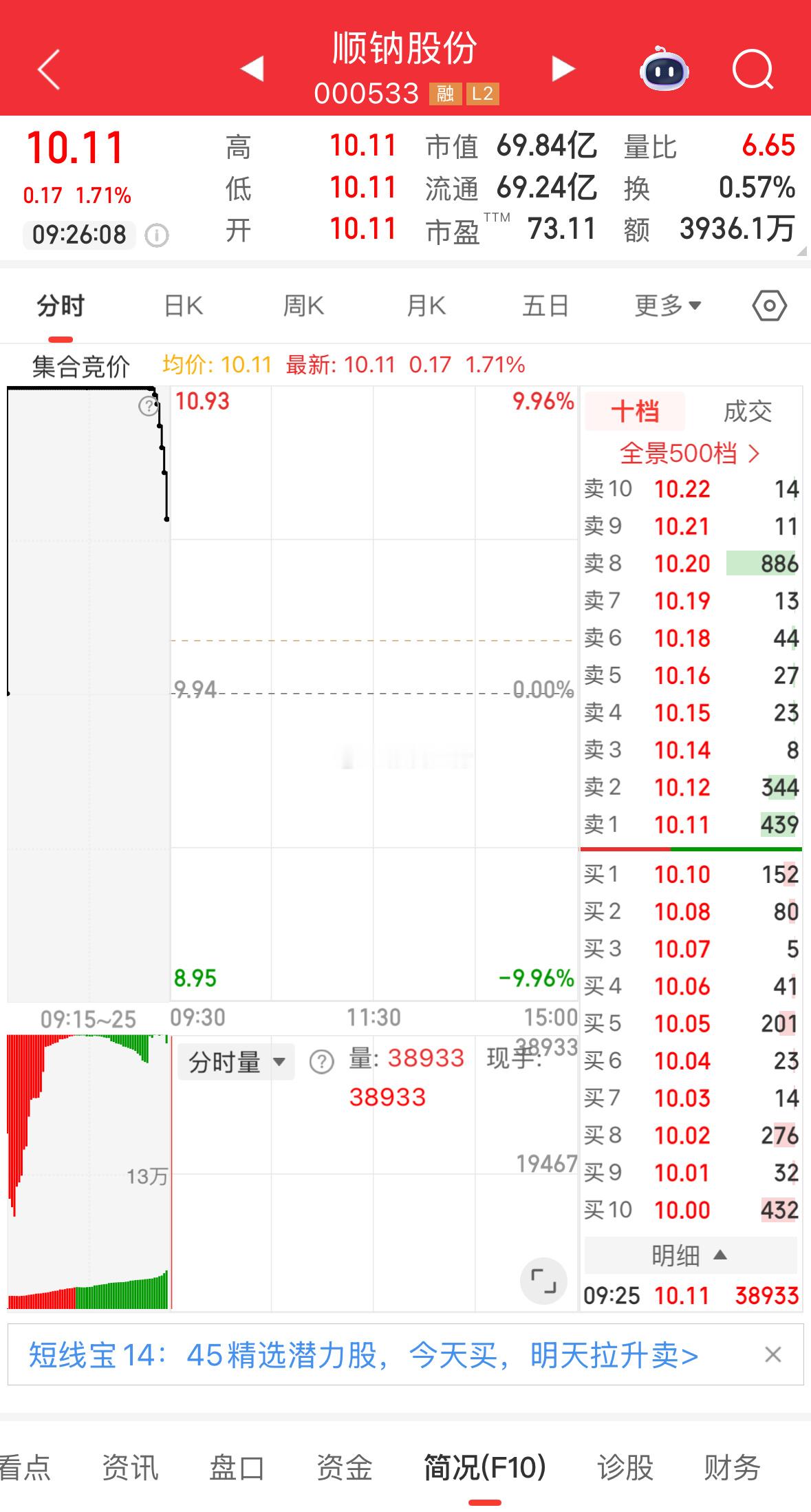The width and height of the screenshot is (811, 1512).
Task: Dismiss the ad banner with X
Action: pyautogui.click(x=773, y=1354)
